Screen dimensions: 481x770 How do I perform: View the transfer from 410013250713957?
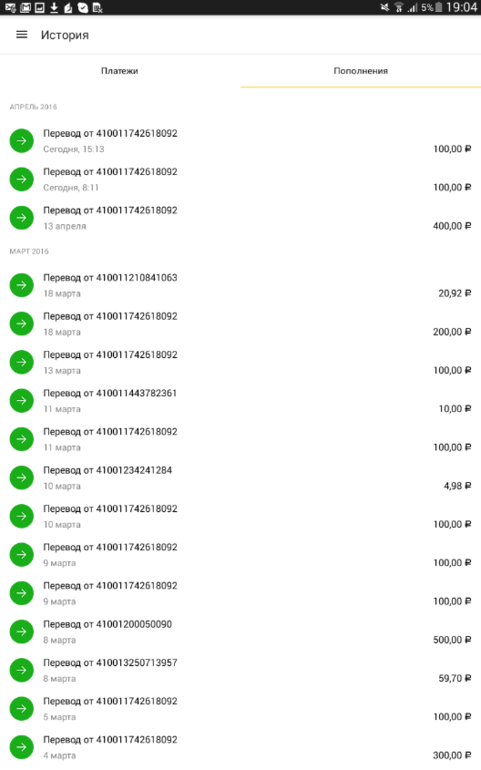tap(240, 670)
